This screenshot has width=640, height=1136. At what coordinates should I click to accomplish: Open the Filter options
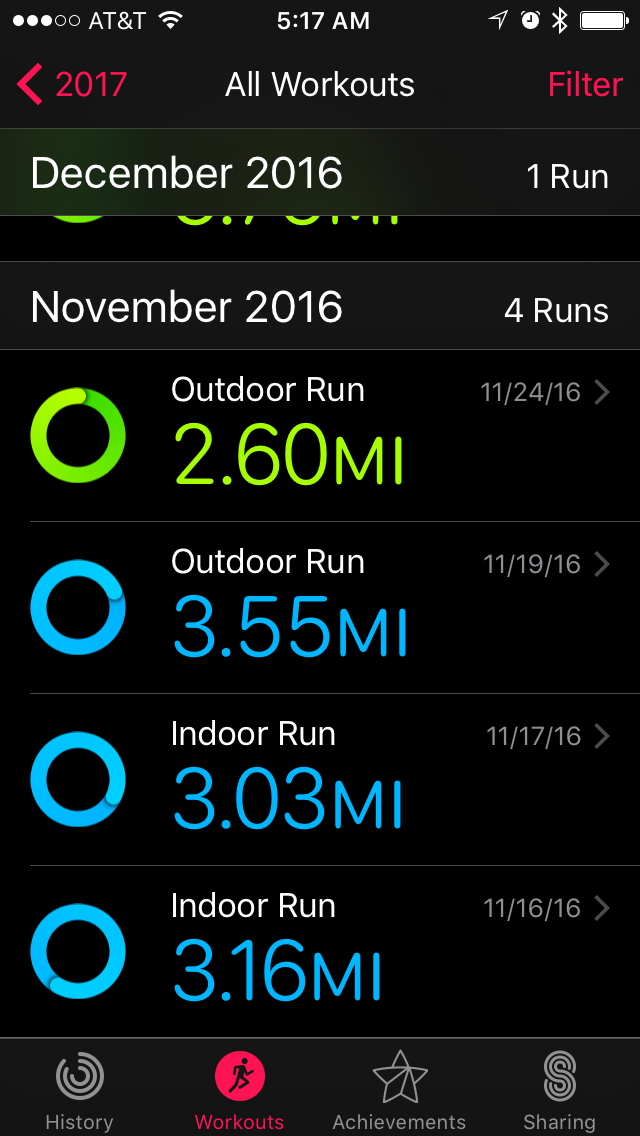pos(585,85)
